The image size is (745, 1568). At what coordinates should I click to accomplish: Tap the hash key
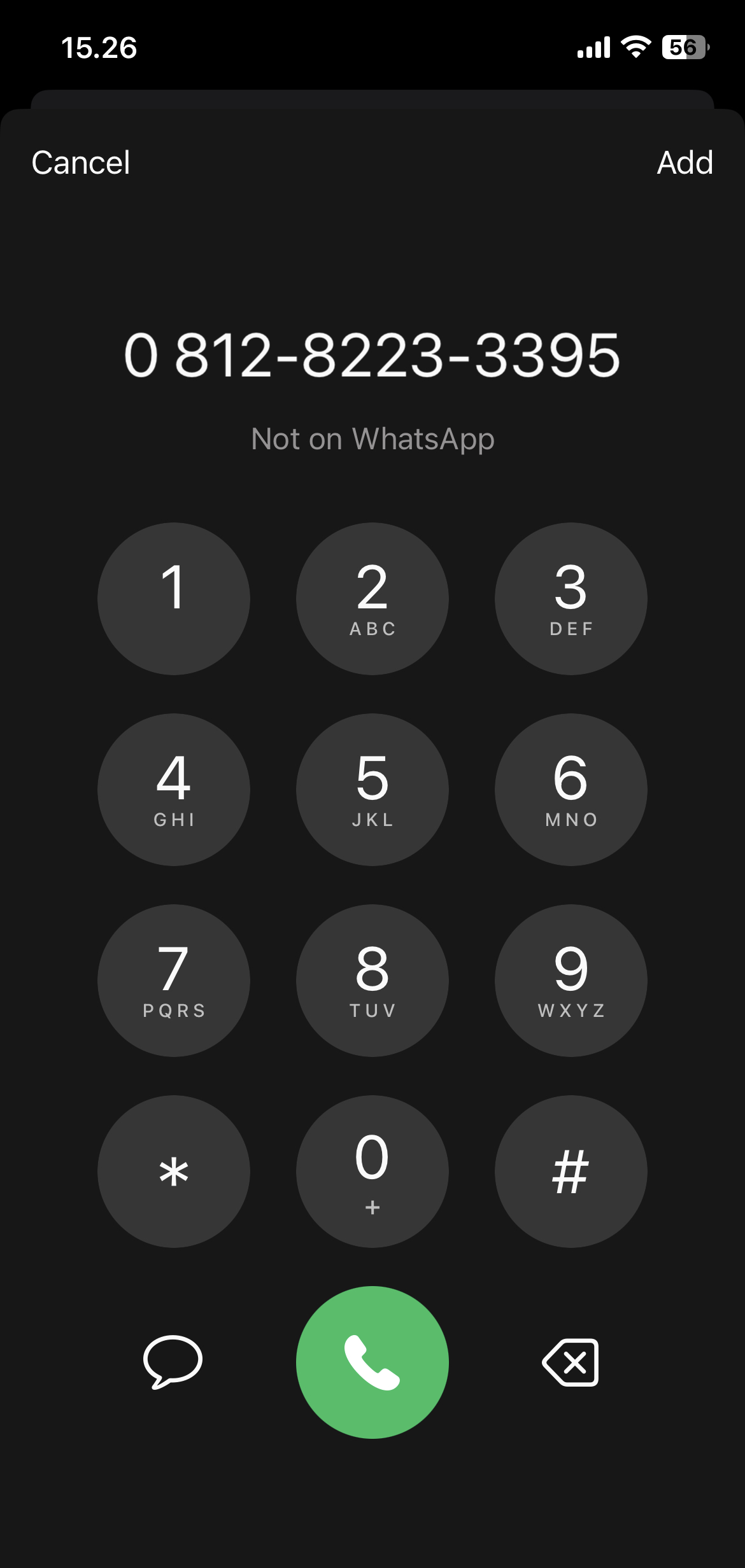571,1171
